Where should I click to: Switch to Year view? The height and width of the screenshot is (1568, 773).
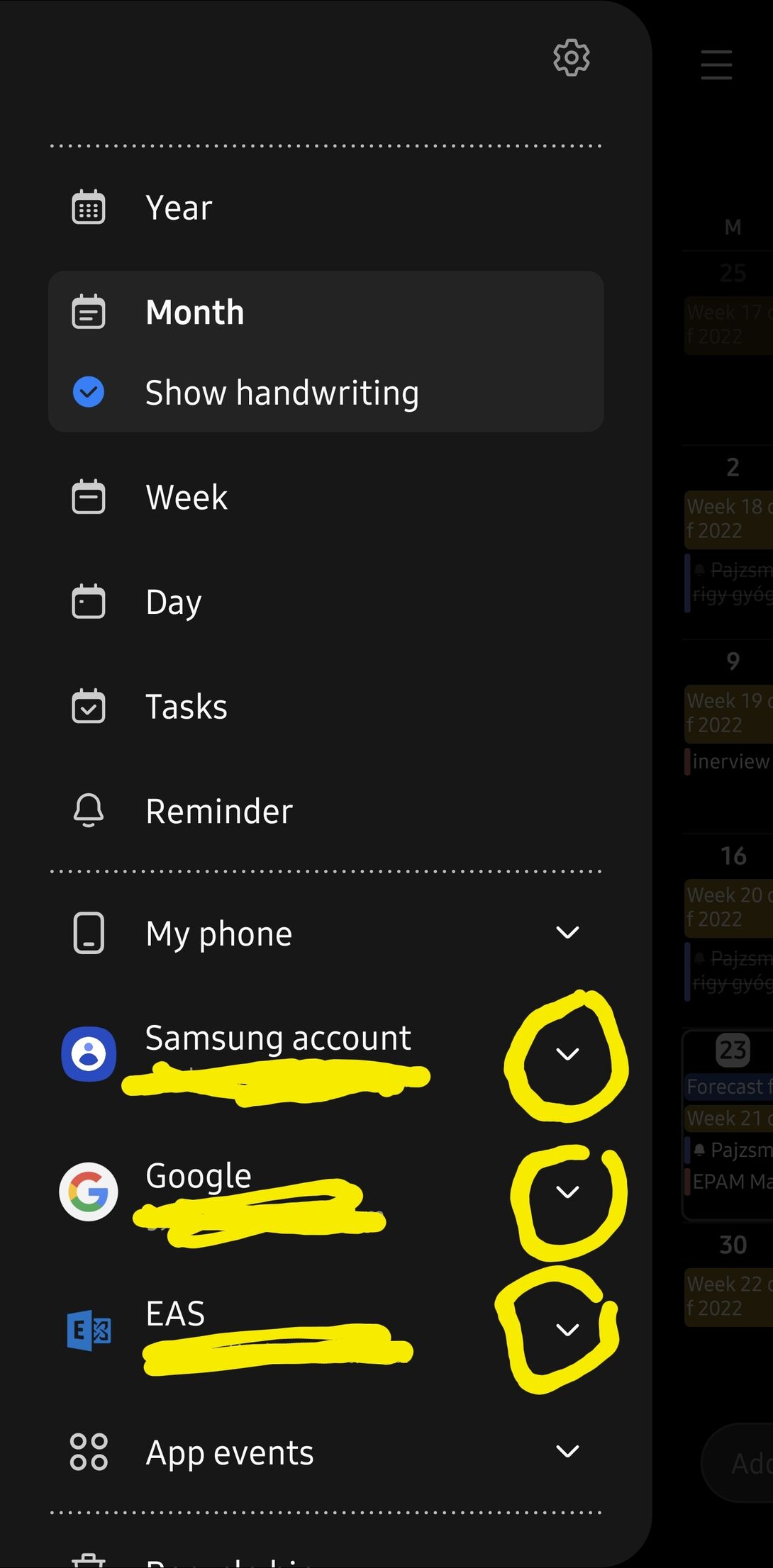pyautogui.click(x=179, y=208)
